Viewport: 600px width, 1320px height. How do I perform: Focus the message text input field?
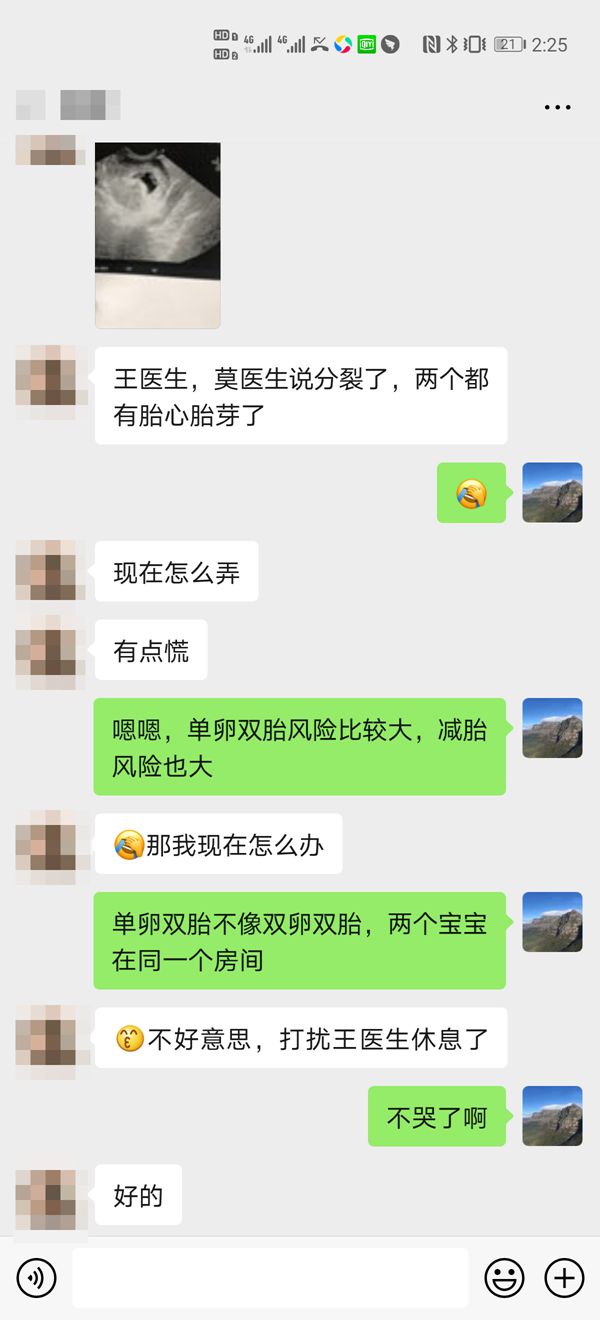click(270, 1278)
